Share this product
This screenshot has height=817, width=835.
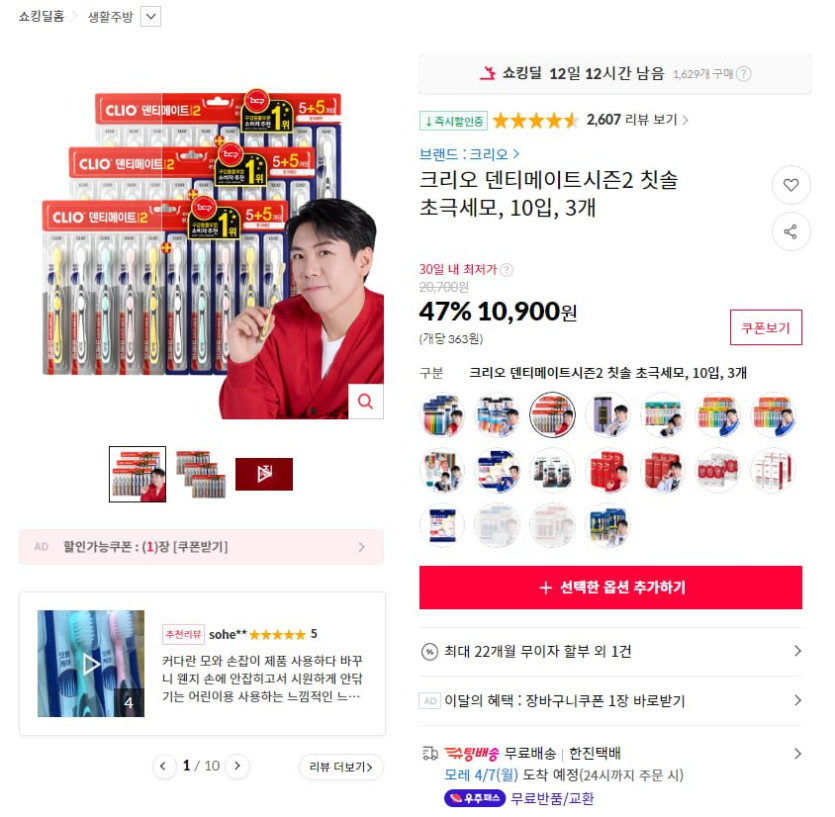point(791,232)
